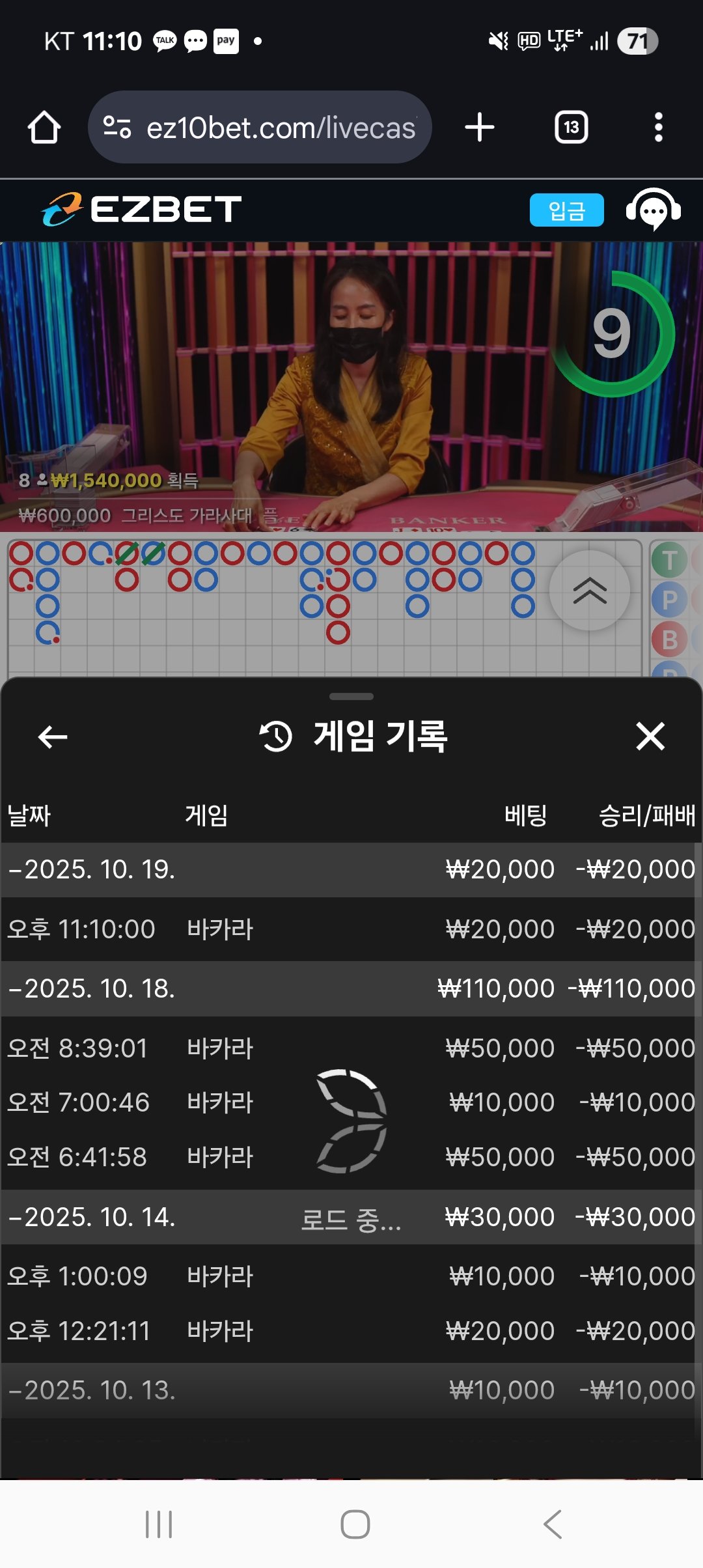Screen dimensions: 703x1568
Task: Go back from the 게임 기록 panel
Action: coord(53,737)
